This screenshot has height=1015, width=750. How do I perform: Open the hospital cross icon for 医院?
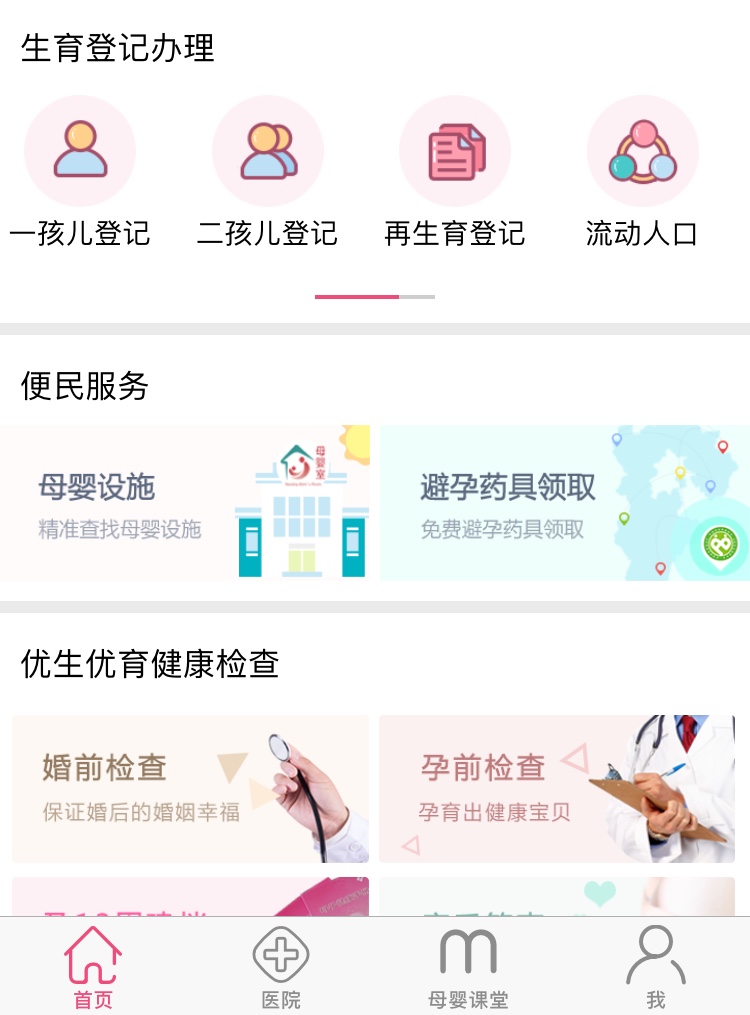point(281,957)
